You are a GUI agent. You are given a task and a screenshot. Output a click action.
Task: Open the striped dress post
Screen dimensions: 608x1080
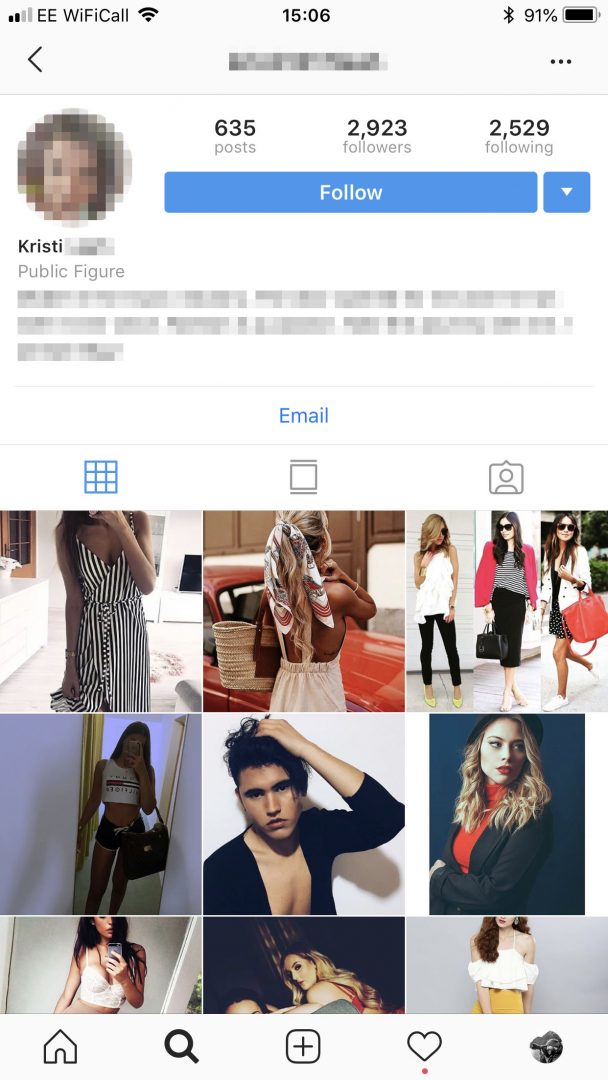100,610
